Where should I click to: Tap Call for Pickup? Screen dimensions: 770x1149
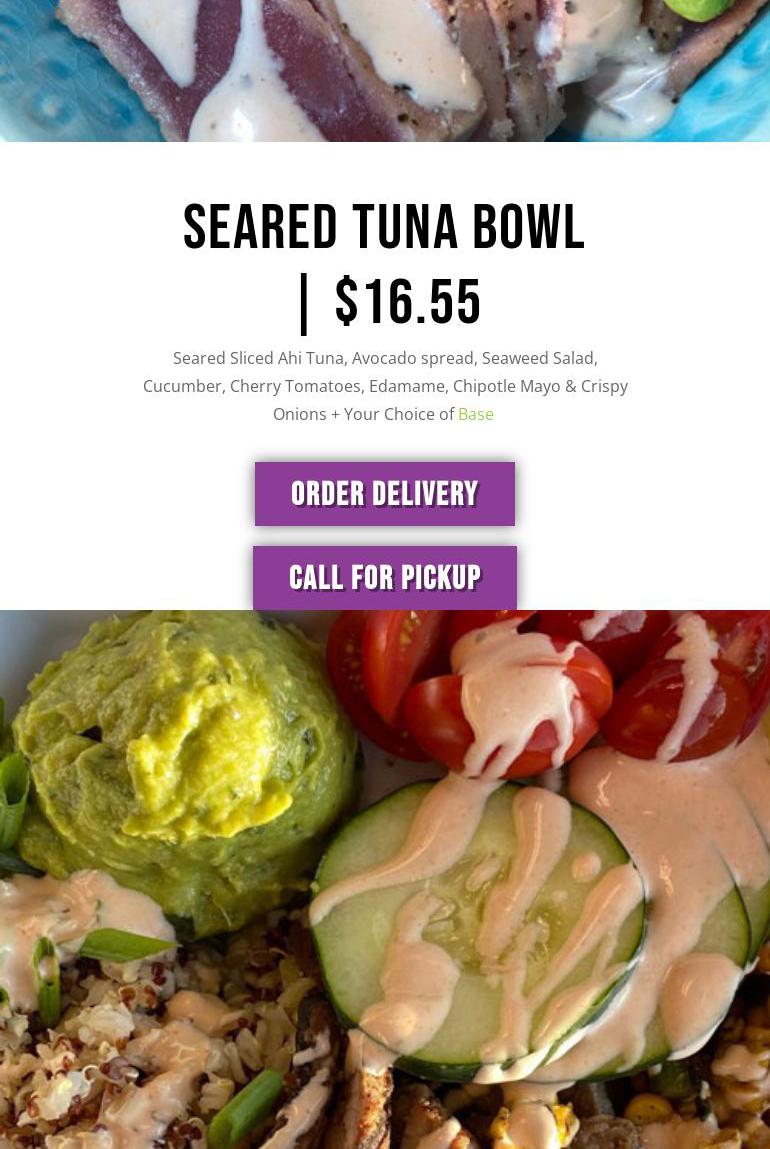tap(384, 577)
